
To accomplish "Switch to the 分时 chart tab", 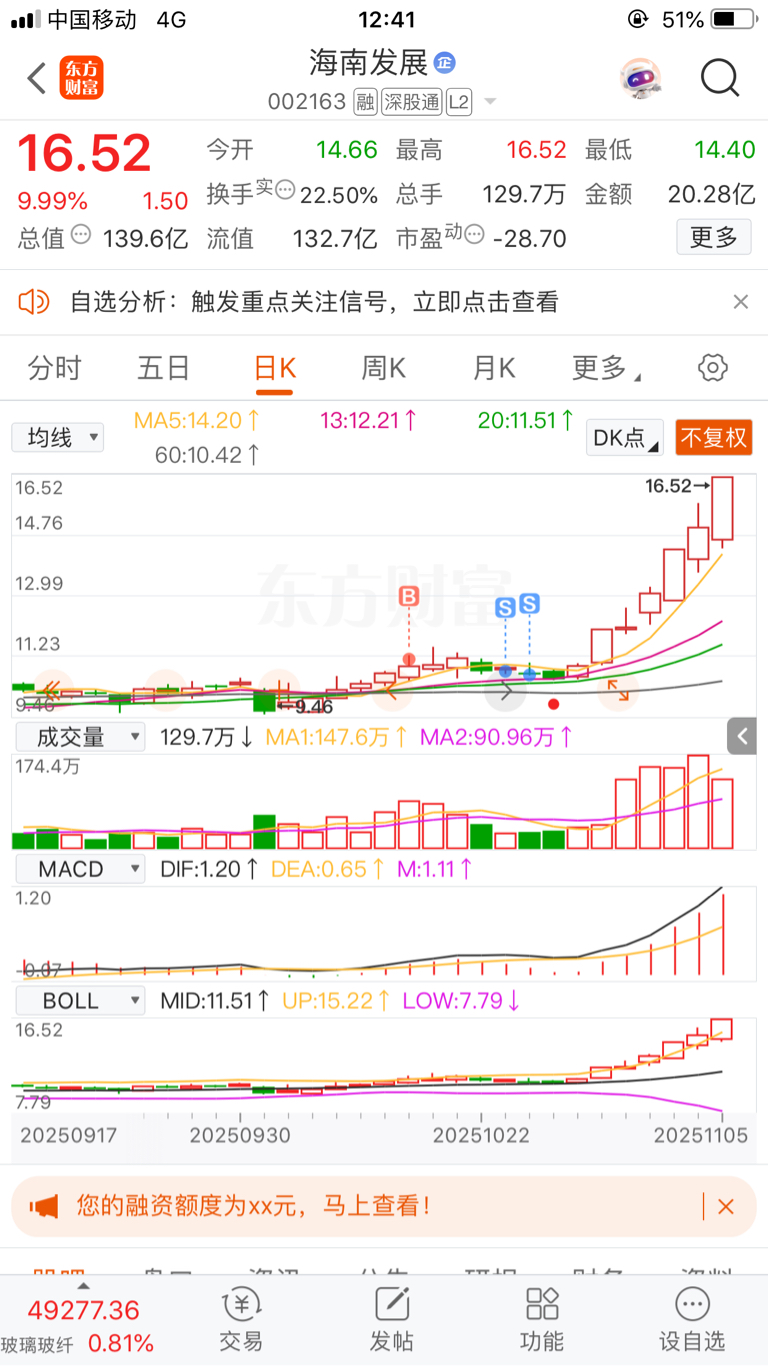I will pyautogui.click(x=54, y=368).
